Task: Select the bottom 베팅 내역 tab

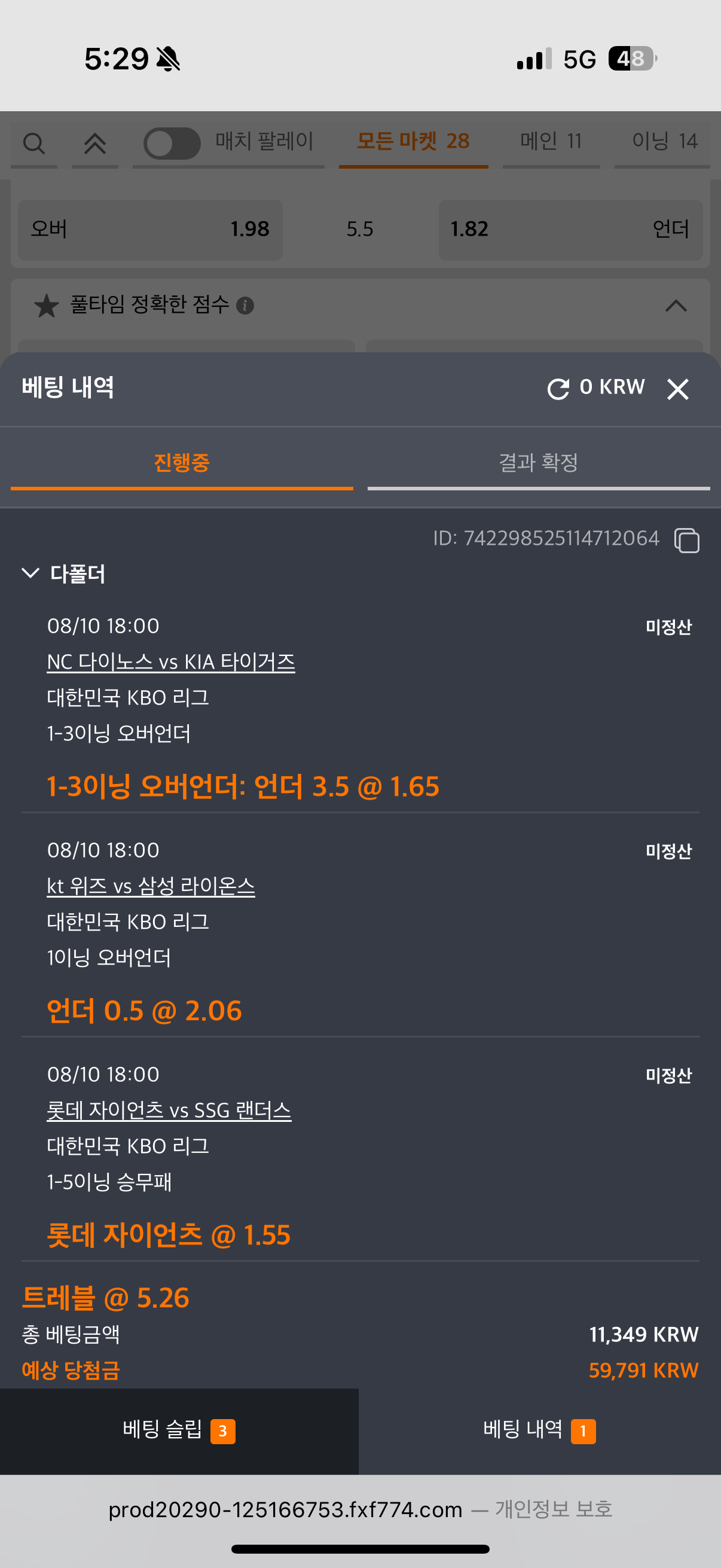Action: point(540,1430)
